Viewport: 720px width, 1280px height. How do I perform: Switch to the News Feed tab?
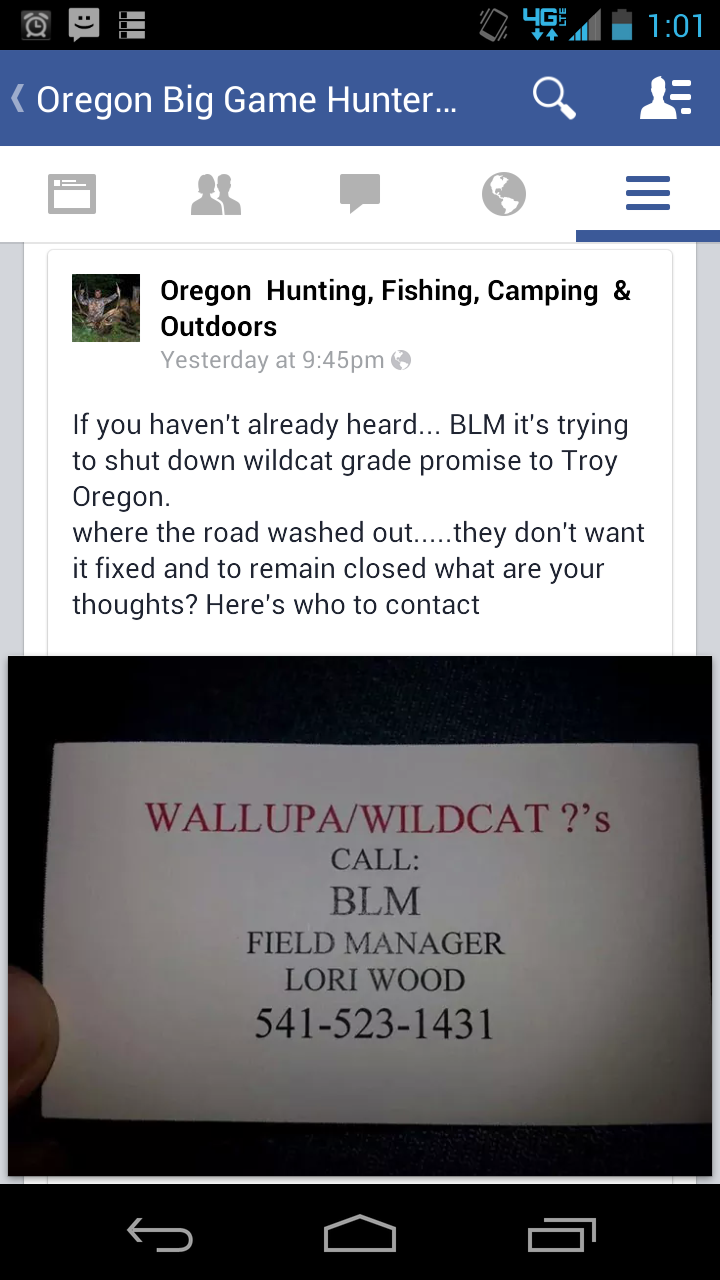(x=72, y=194)
